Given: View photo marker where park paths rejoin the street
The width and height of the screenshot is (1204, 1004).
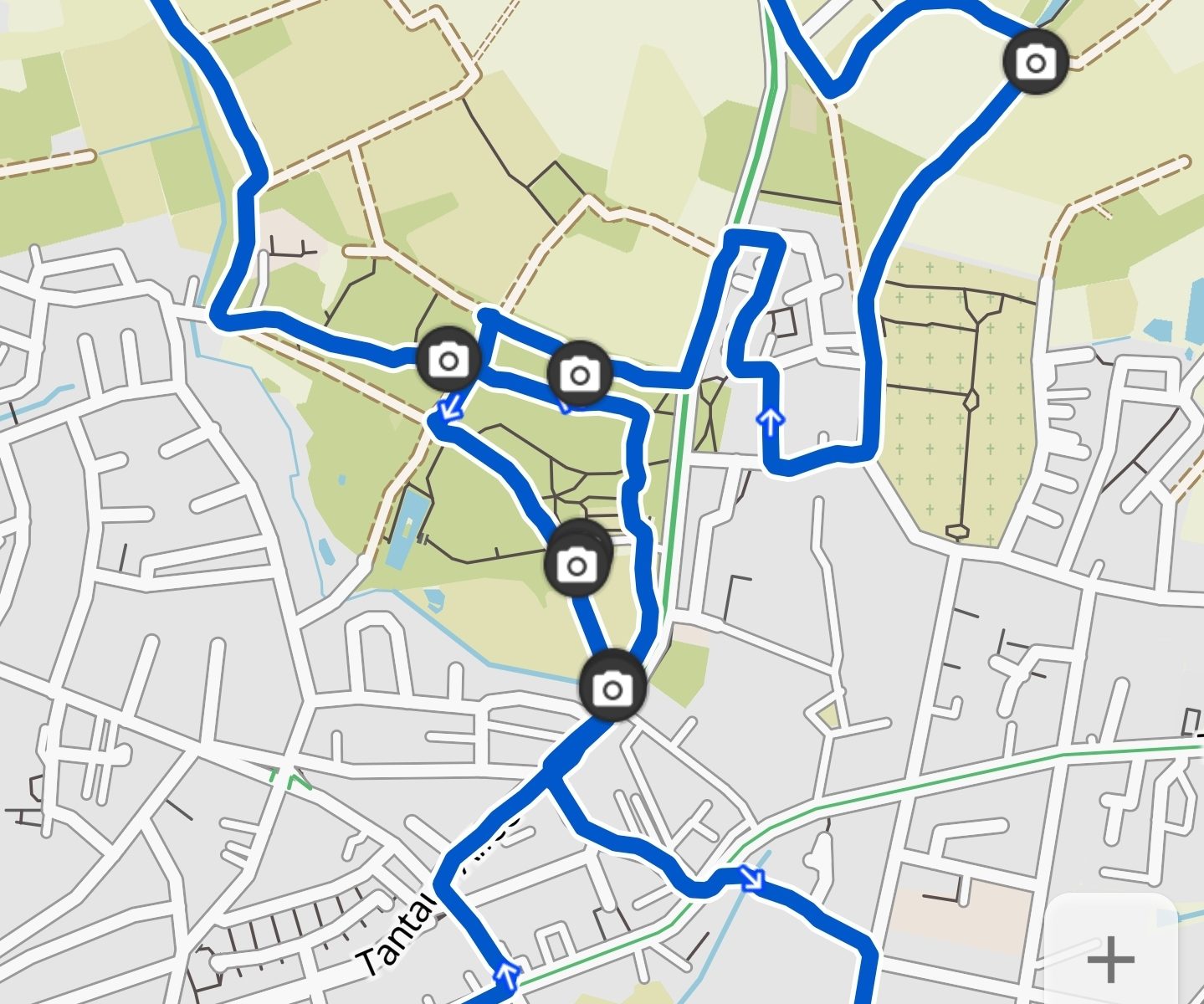Looking at the screenshot, I should coord(613,689).
